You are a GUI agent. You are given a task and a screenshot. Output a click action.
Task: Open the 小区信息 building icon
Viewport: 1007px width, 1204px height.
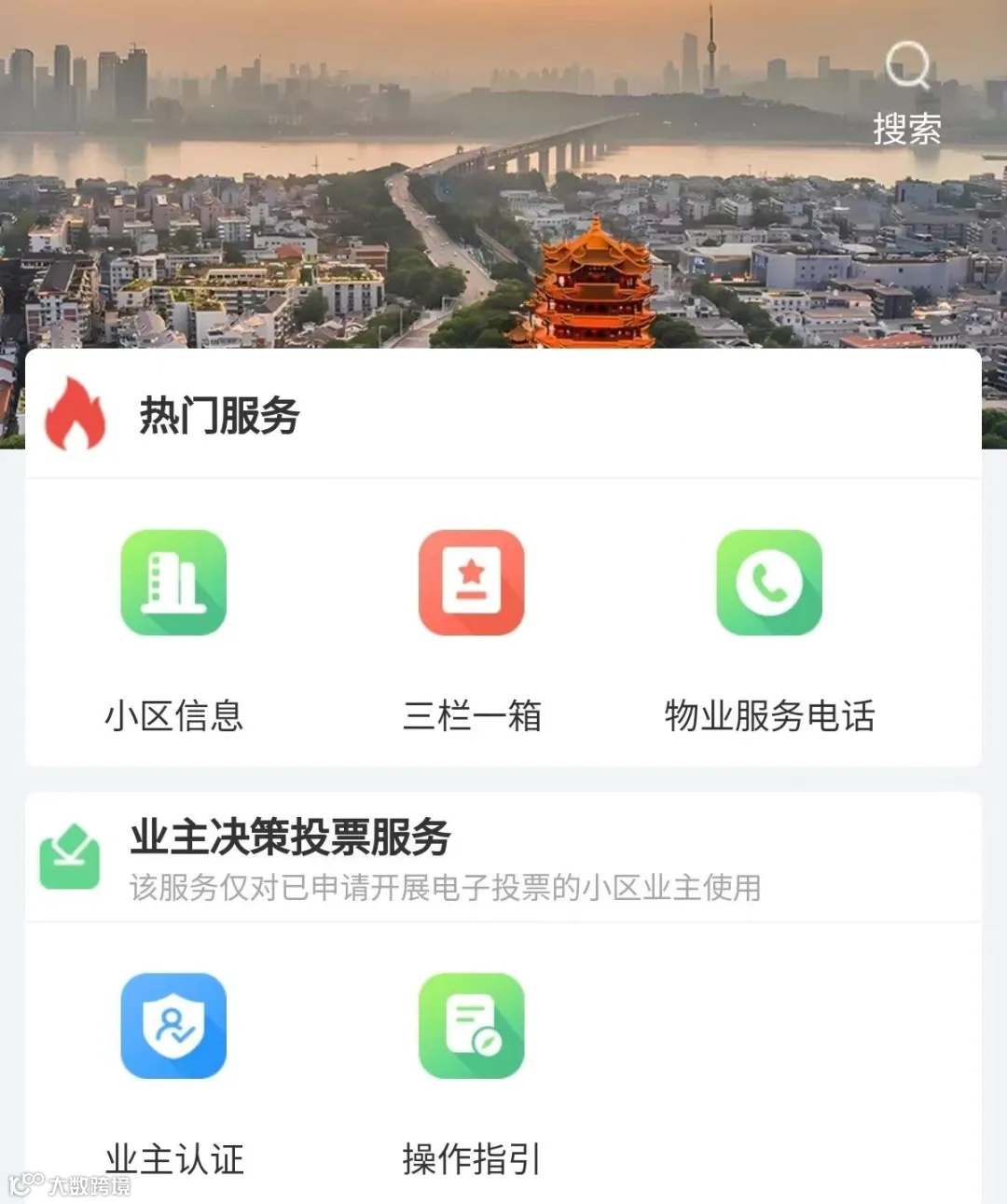(173, 581)
